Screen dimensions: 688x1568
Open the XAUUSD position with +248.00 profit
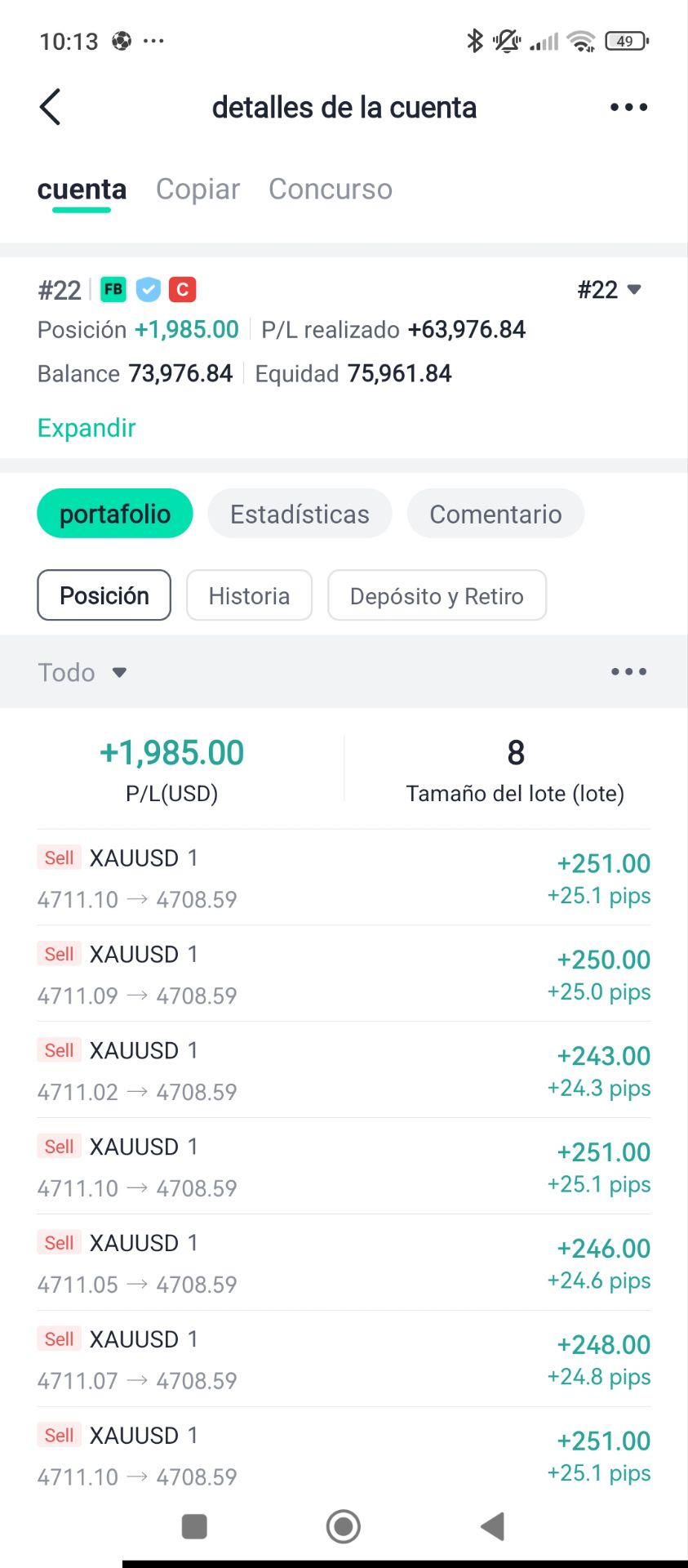(x=344, y=1359)
